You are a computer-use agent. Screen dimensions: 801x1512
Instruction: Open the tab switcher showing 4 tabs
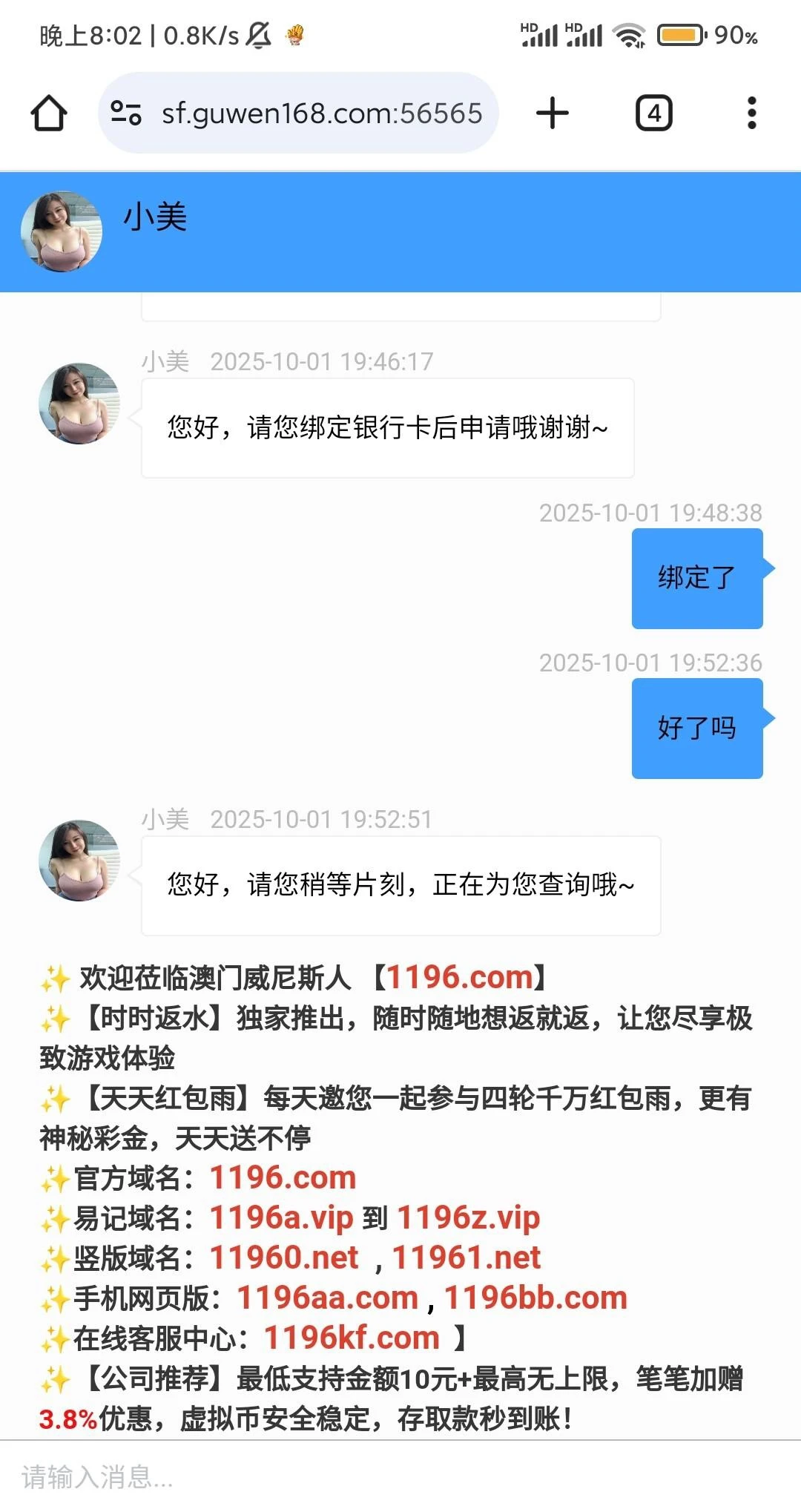click(x=653, y=113)
